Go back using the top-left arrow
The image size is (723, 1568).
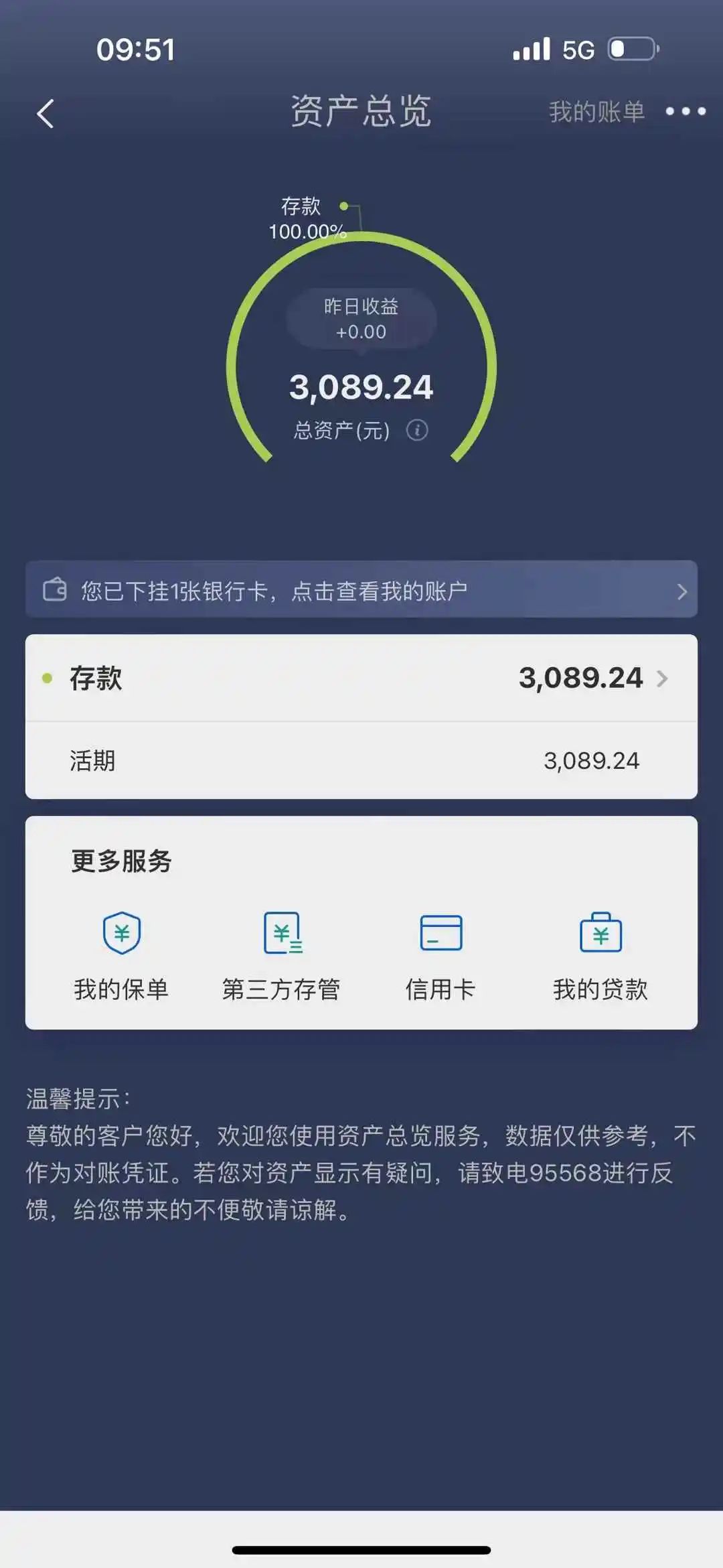pyautogui.click(x=46, y=113)
